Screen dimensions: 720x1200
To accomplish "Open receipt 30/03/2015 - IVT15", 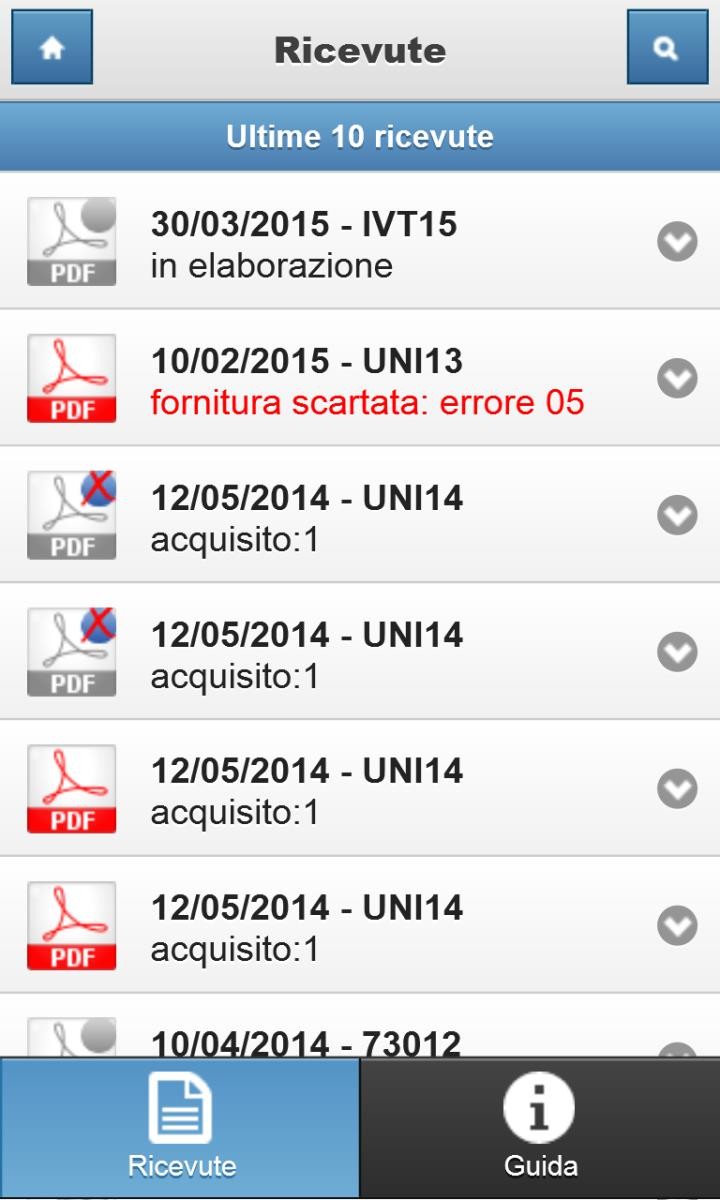I will pos(360,241).
